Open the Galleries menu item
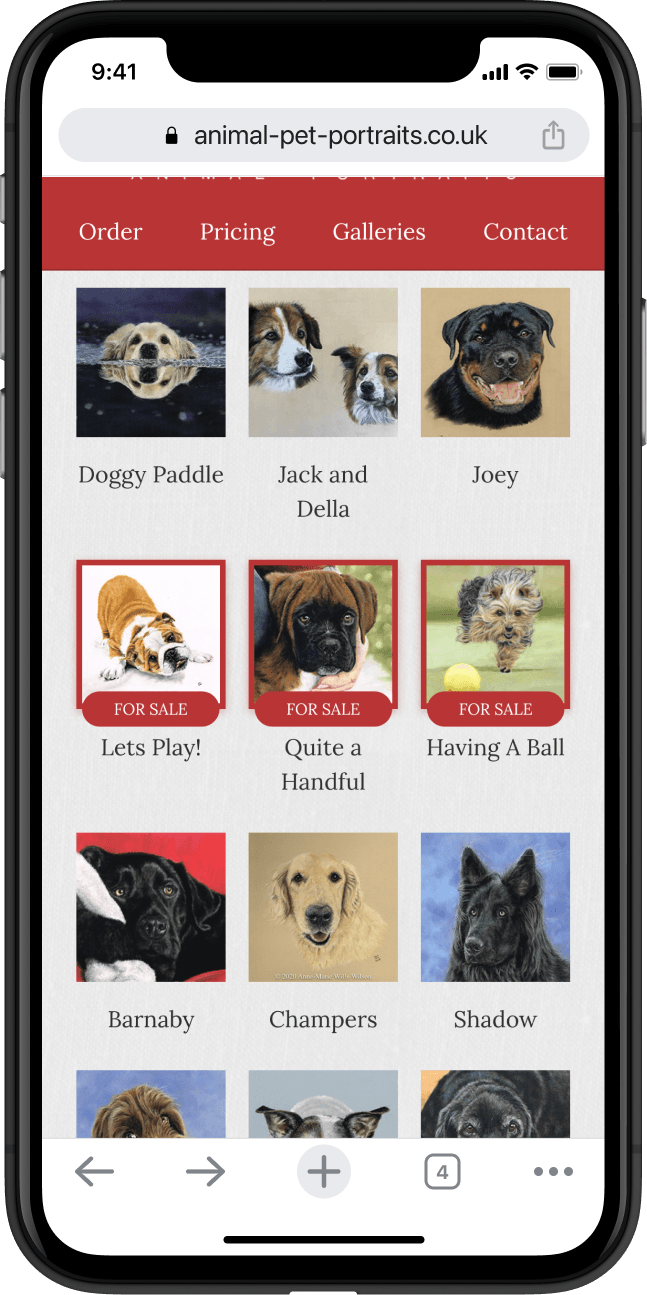Viewport: 647px width, 1295px height. (379, 232)
